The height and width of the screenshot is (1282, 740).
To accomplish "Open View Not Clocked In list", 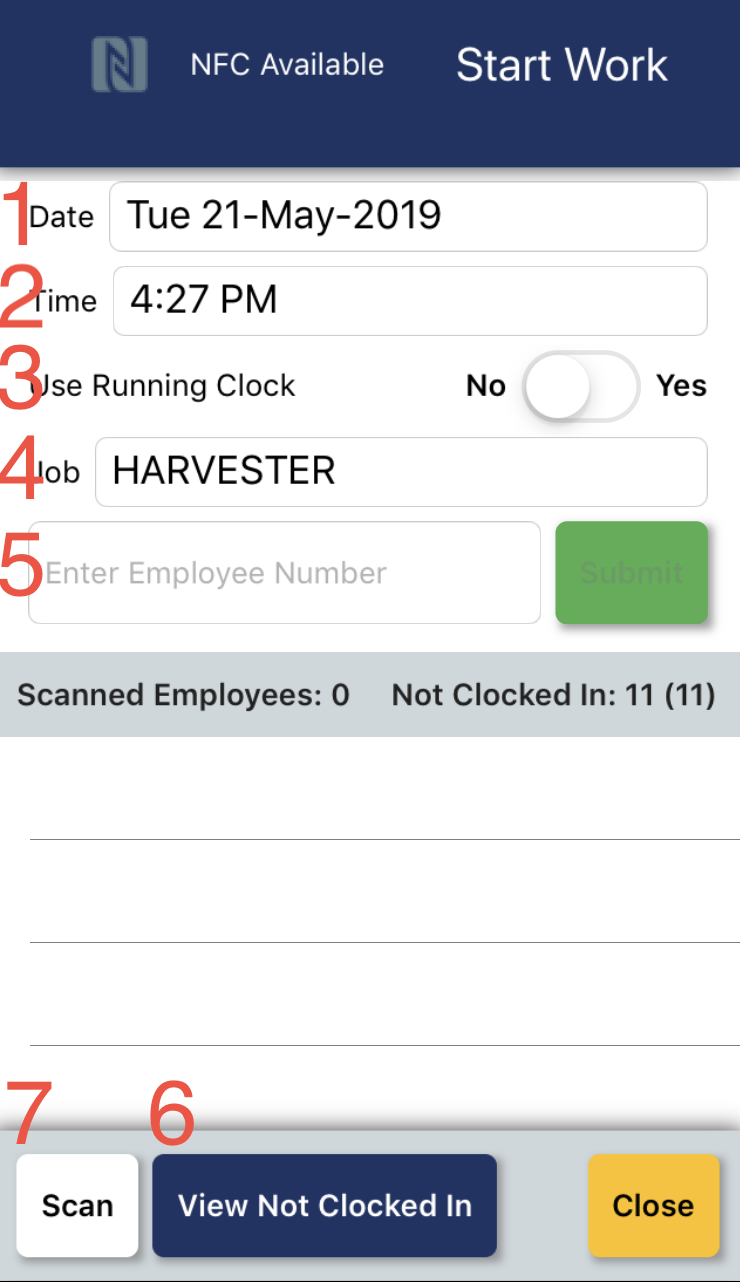I will (x=324, y=1205).
